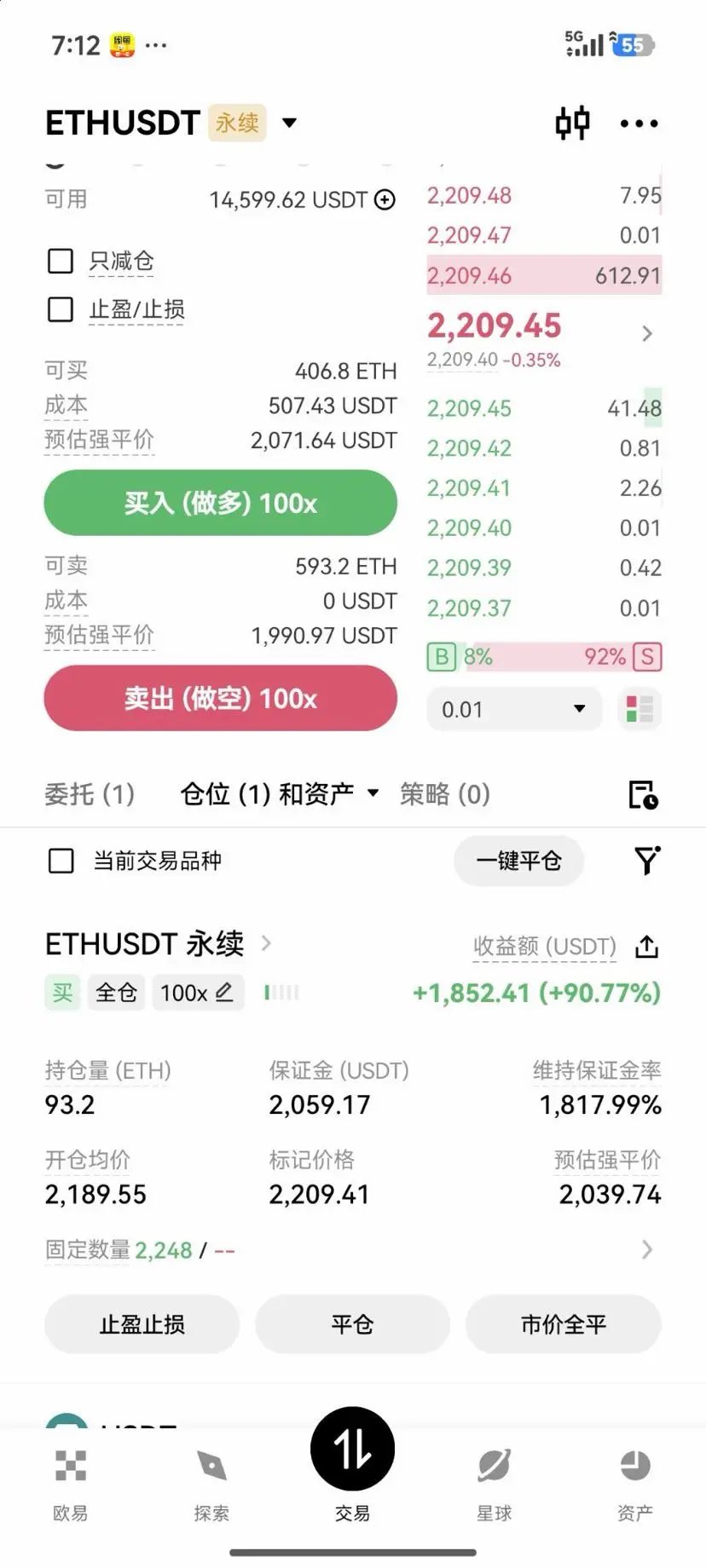
Task: Open the top-right overflow menu
Action: click(639, 124)
